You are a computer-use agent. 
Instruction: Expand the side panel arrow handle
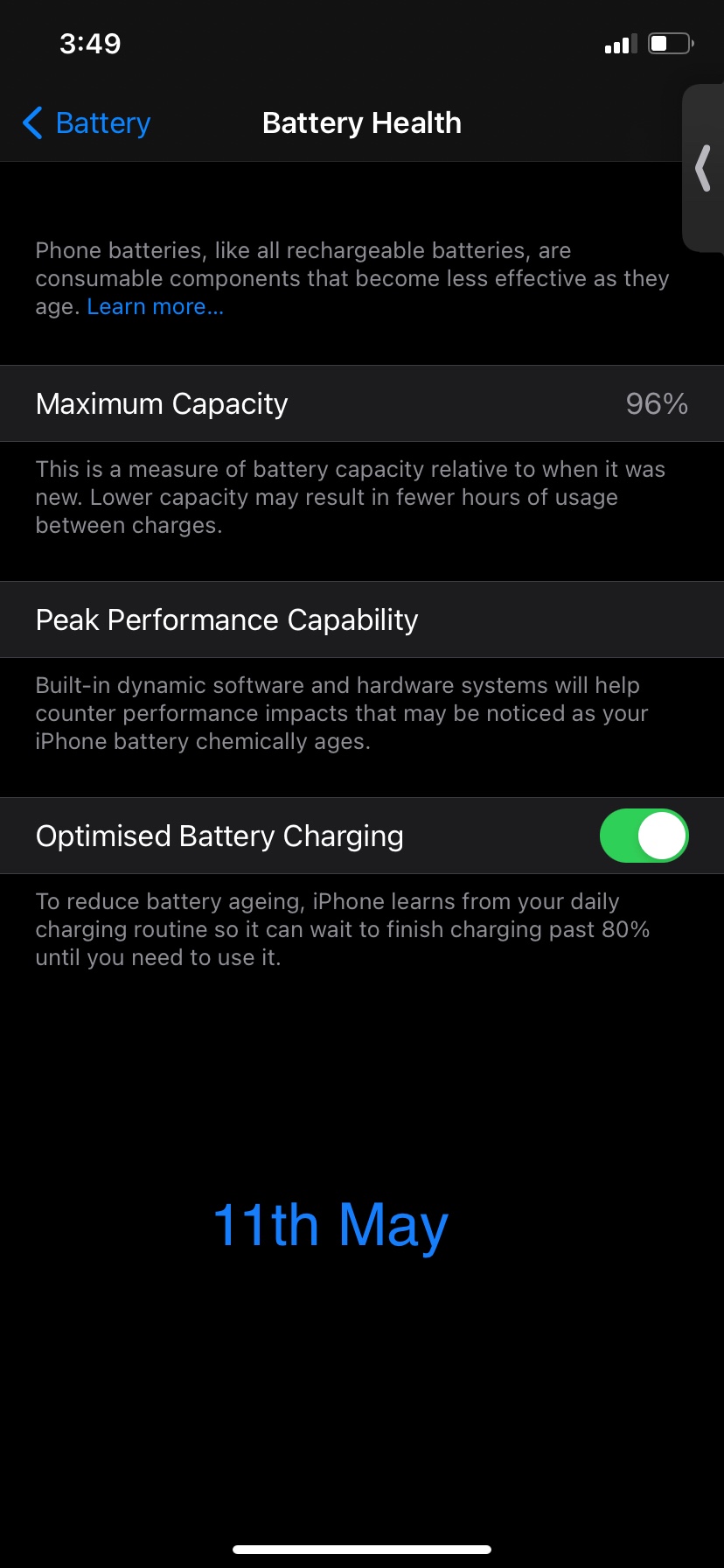(x=703, y=169)
